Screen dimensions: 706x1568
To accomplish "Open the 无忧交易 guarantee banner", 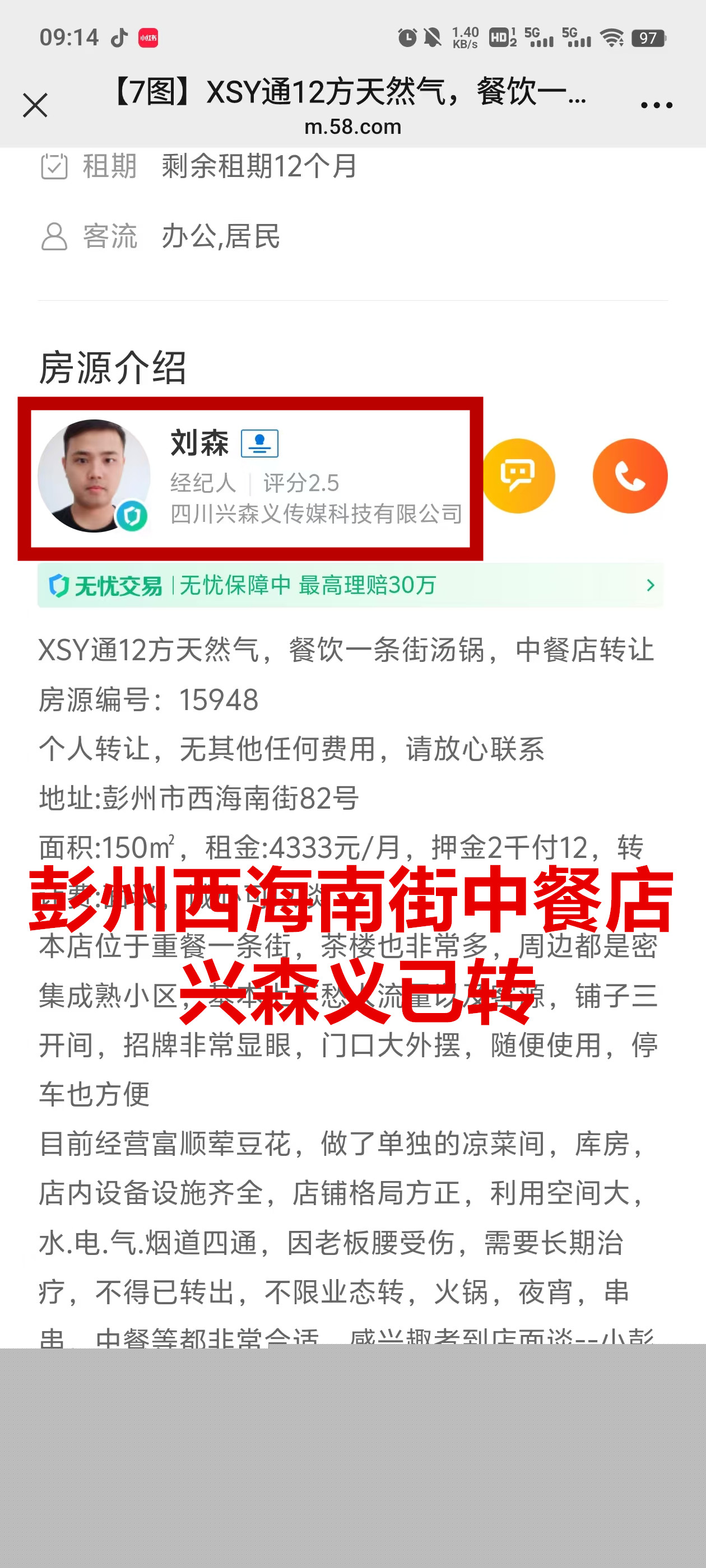I will [x=350, y=585].
